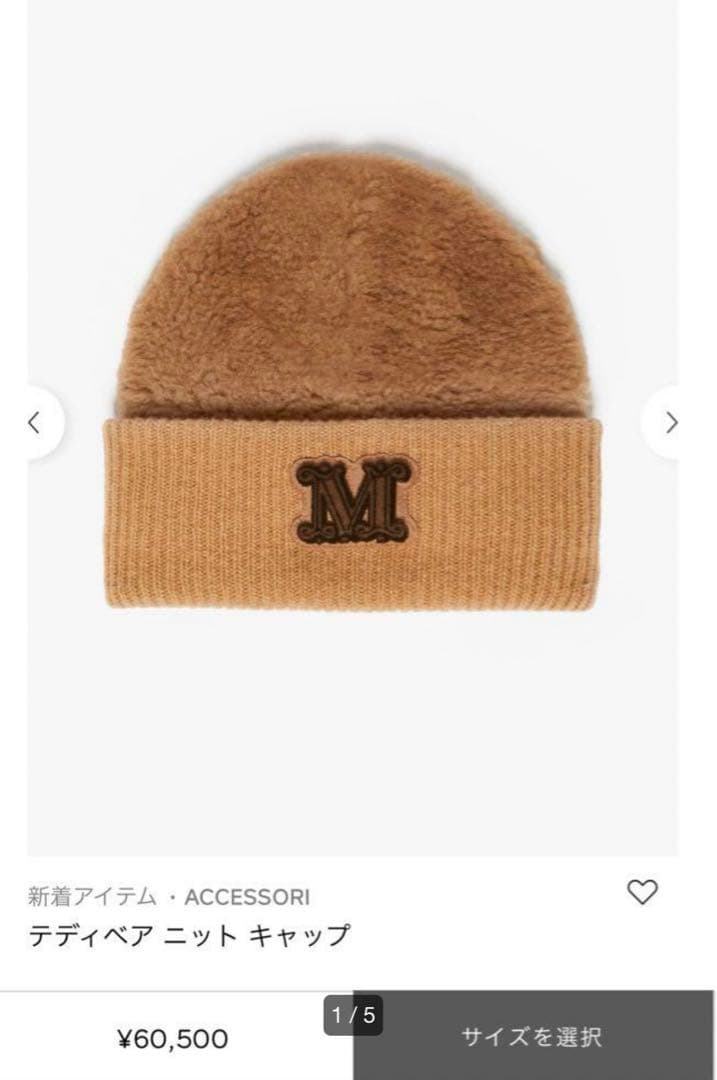Show the previous product photo
The height and width of the screenshot is (1080, 717).
pyautogui.click(x=34, y=422)
